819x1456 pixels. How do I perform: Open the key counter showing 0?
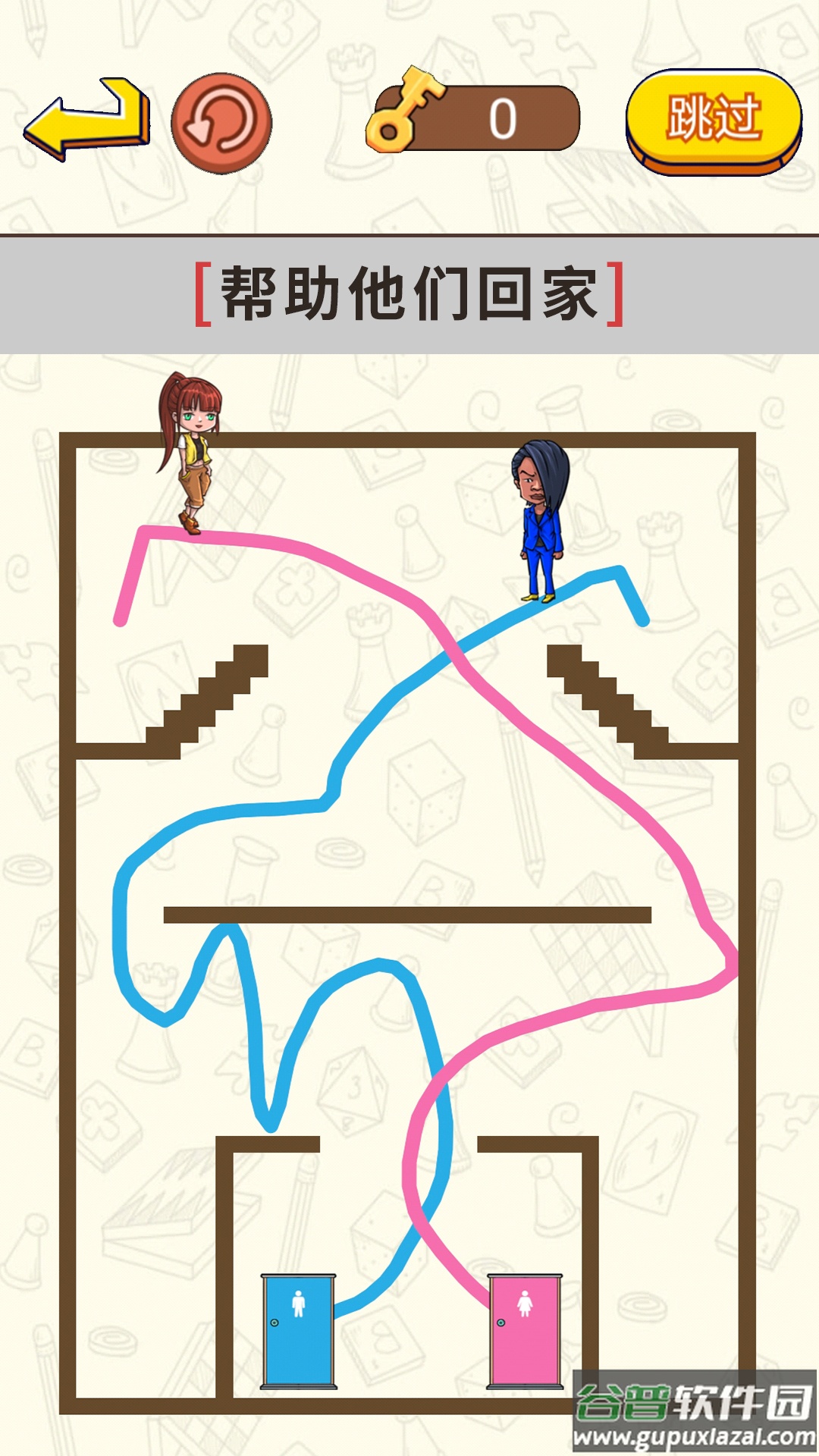[472, 114]
